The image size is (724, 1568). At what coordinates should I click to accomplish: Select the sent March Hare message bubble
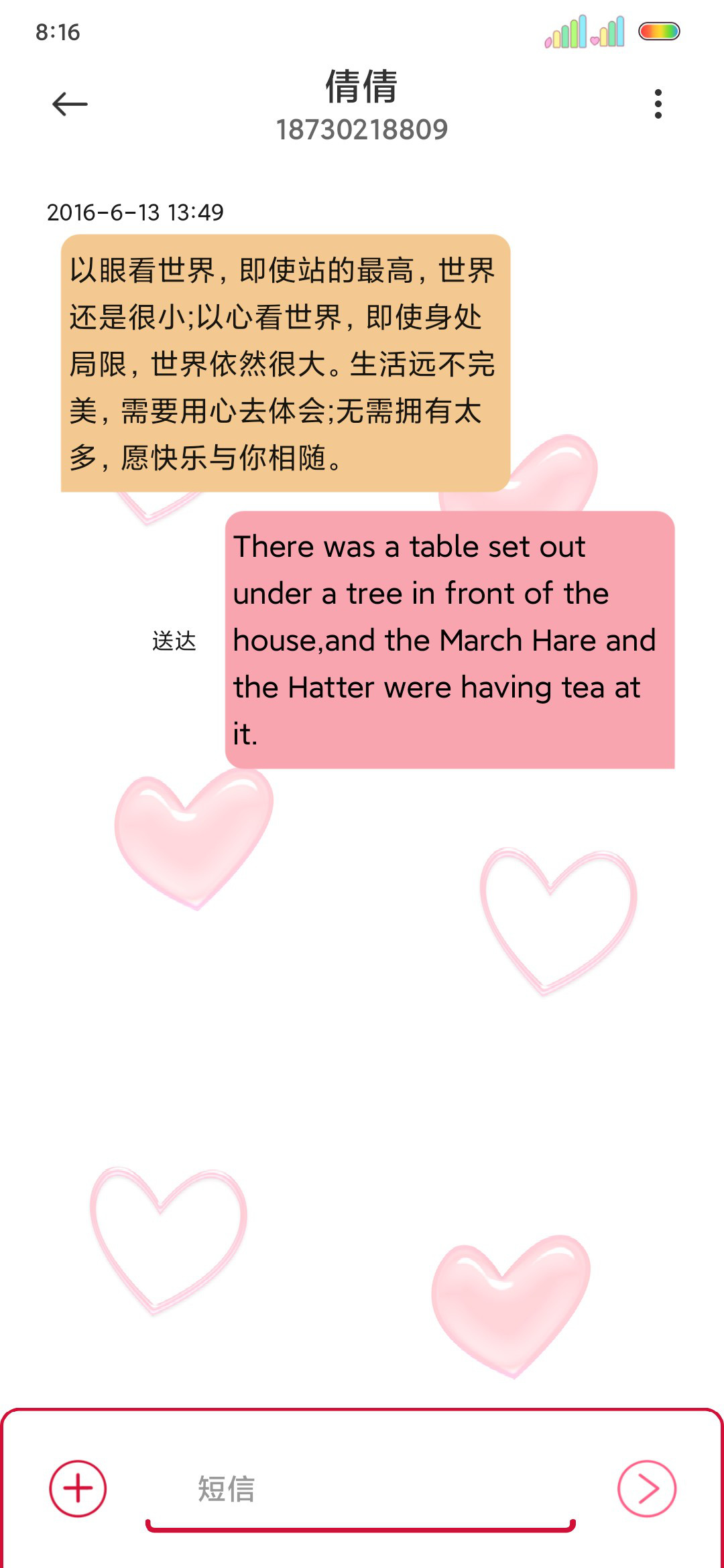(450, 640)
